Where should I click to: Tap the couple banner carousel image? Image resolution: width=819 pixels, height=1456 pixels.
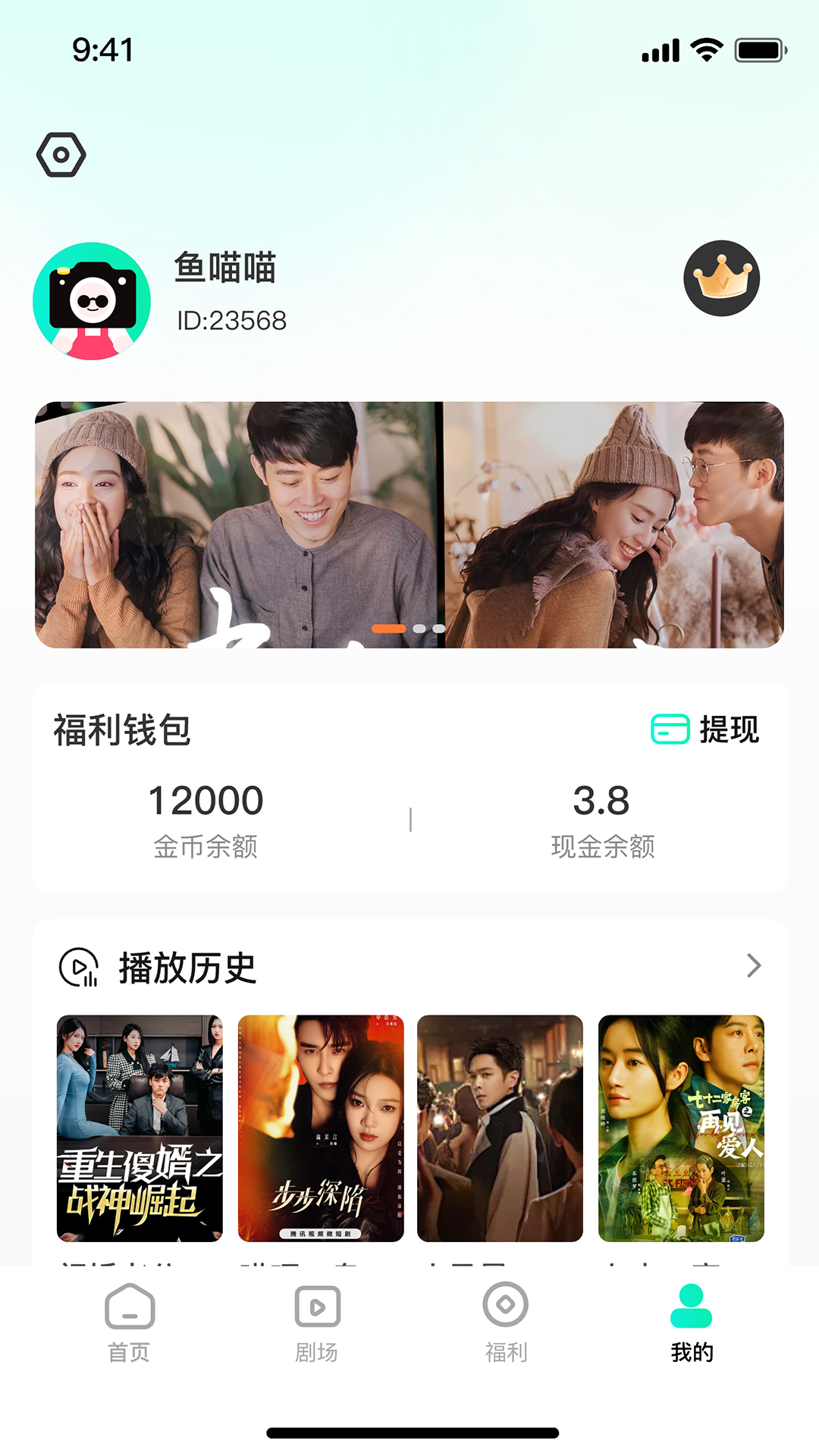coord(409,525)
